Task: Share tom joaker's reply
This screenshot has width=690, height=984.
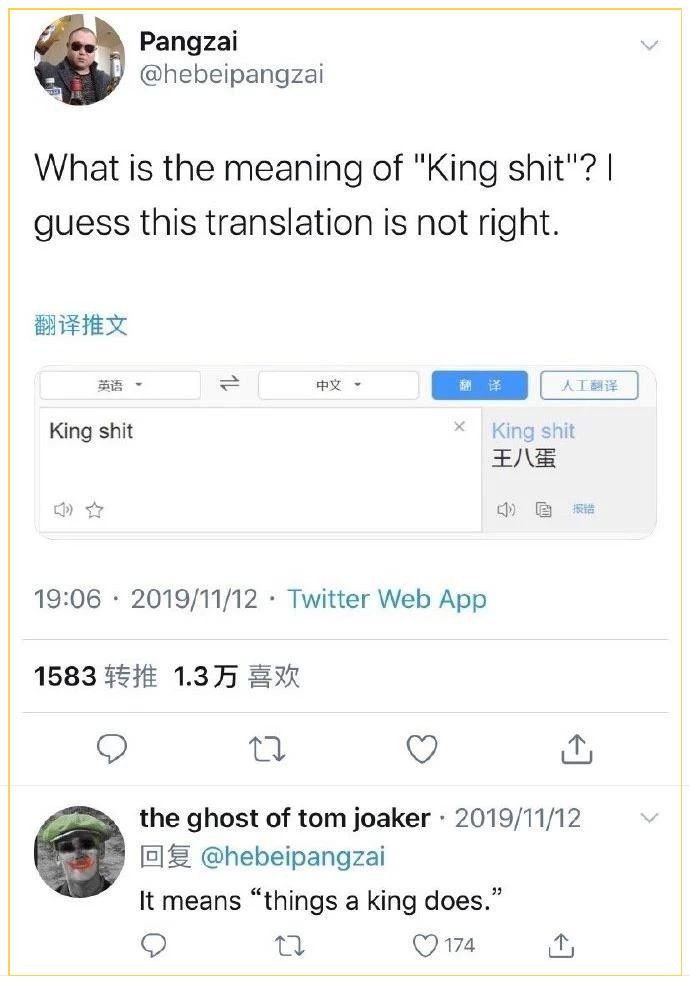Action: tap(561, 945)
